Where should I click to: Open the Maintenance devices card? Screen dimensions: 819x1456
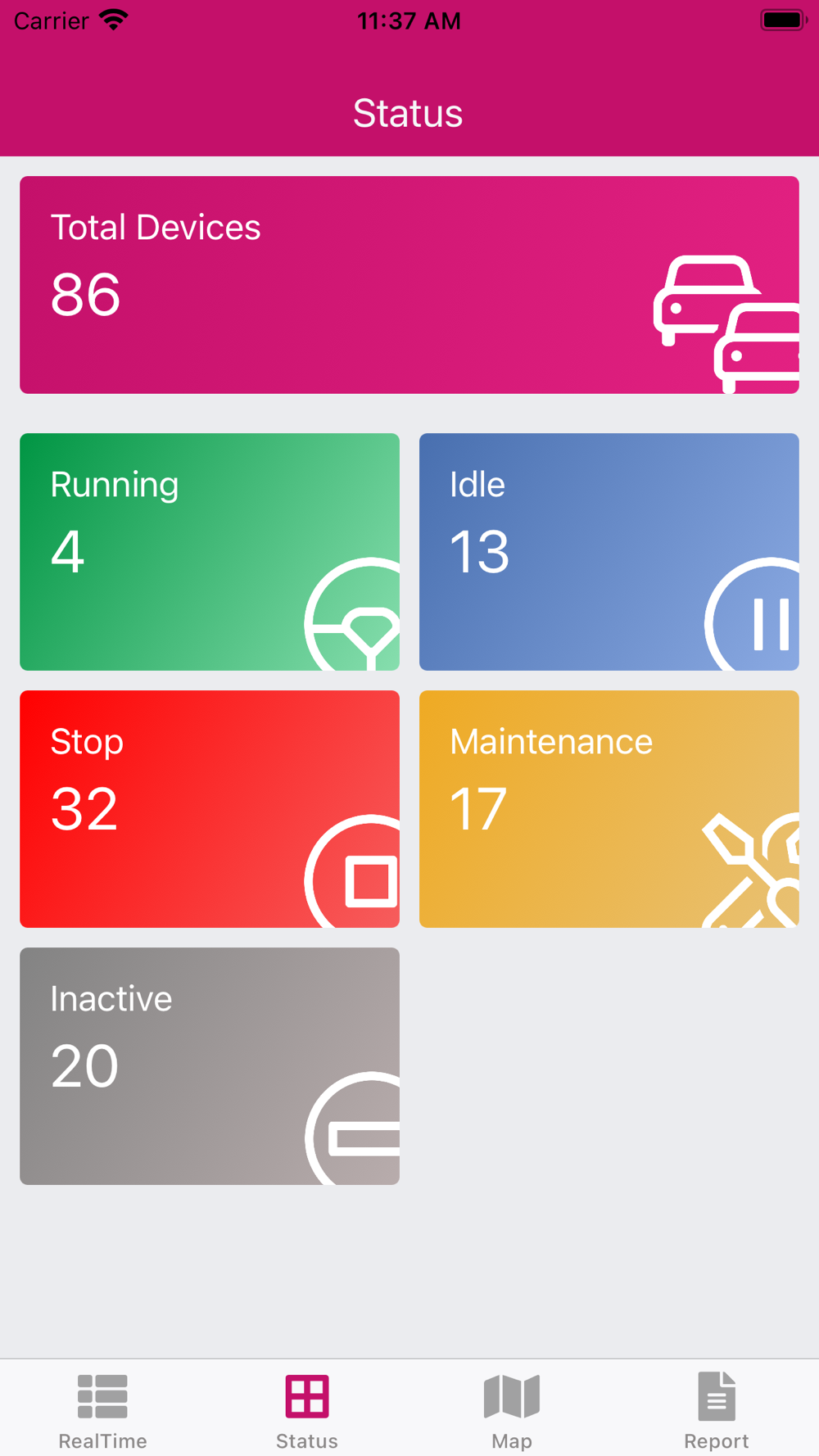(609, 809)
